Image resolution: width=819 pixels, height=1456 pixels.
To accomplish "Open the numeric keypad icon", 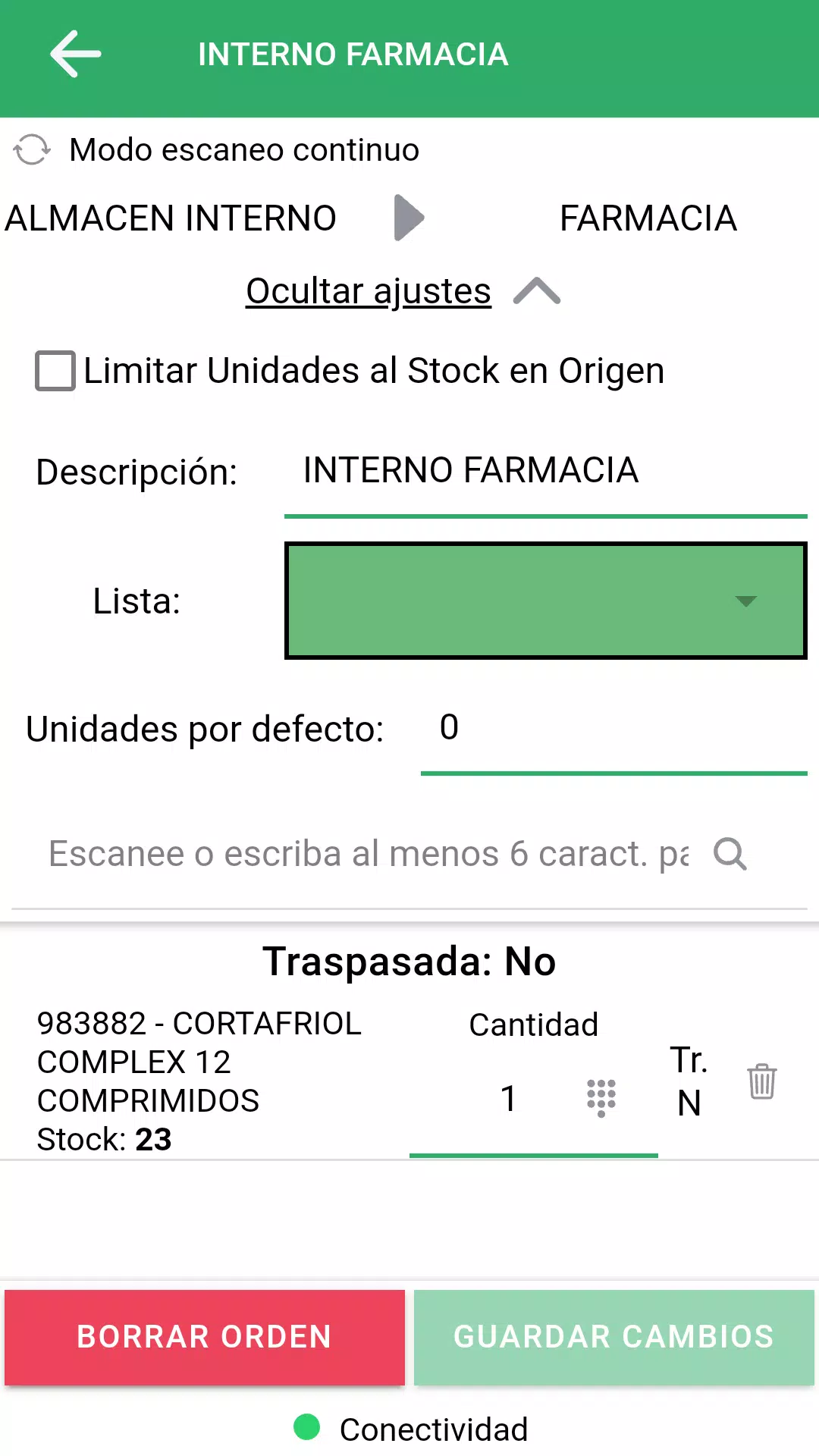I will coord(601,1098).
